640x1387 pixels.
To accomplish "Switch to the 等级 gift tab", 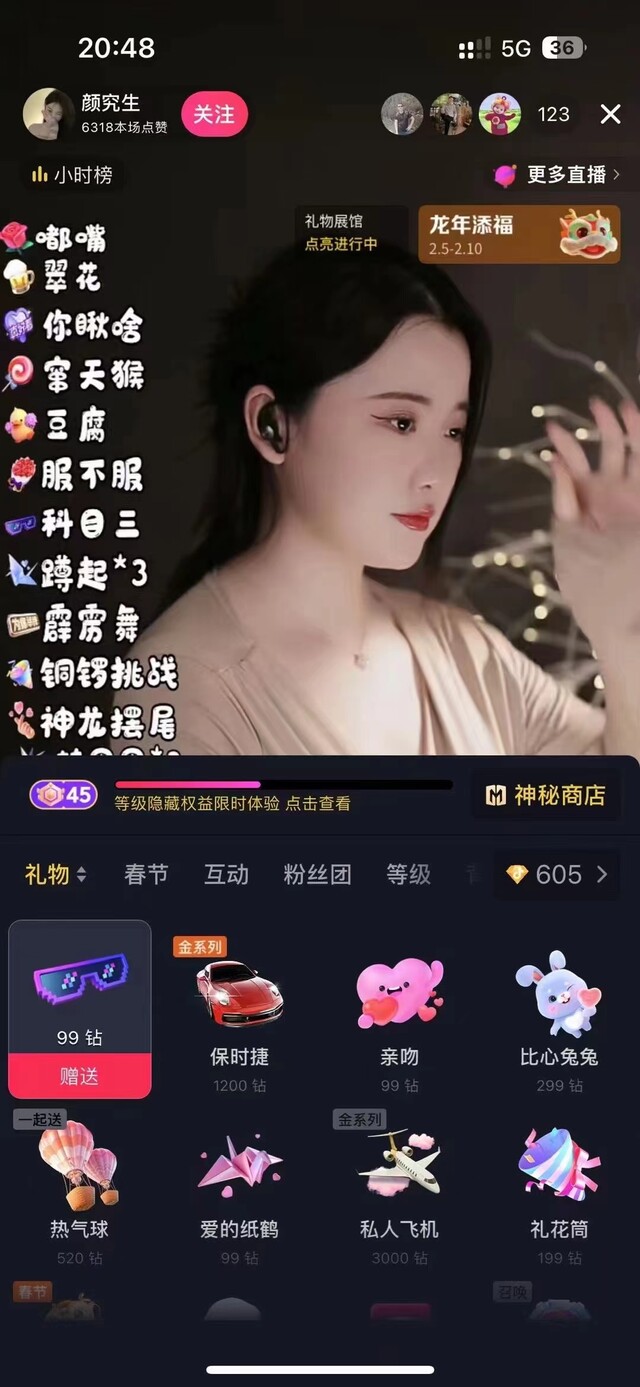I will (x=408, y=874).
